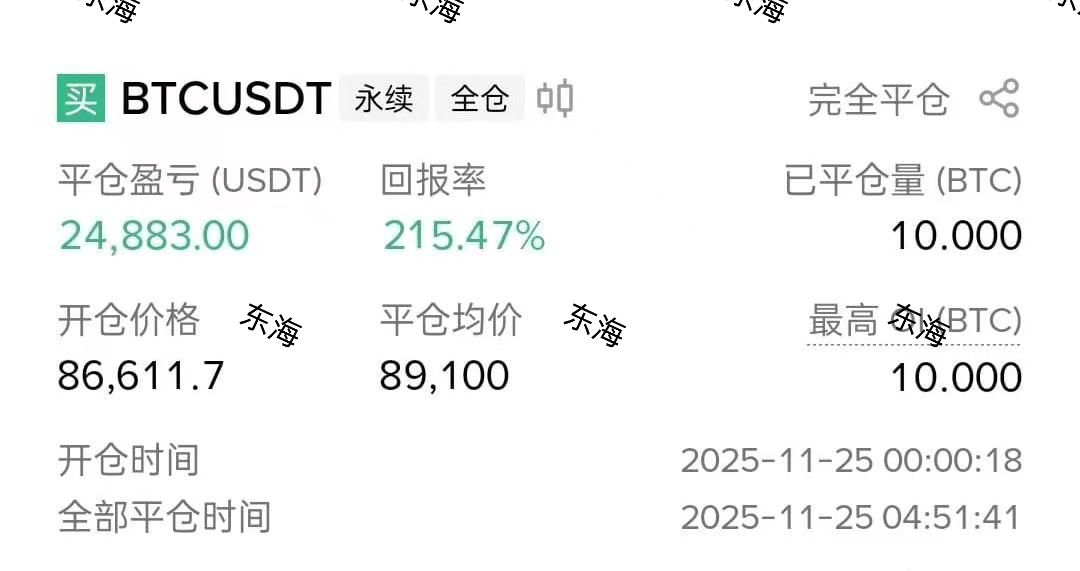The image size is (1080, 571).
Task: Share this closed BTCUSDT position
Action: [998, 98]
